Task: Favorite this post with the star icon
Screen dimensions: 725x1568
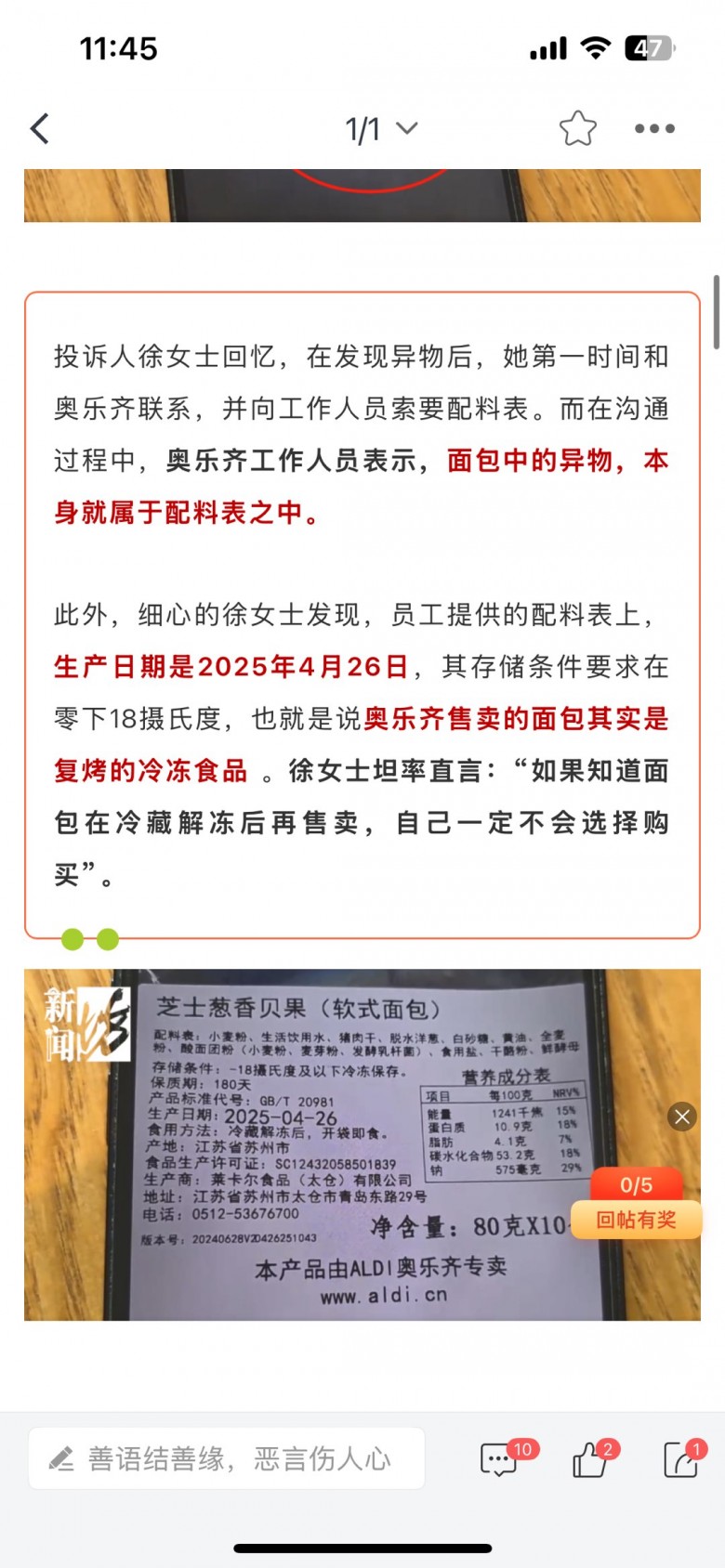Action: coord(577,129)
